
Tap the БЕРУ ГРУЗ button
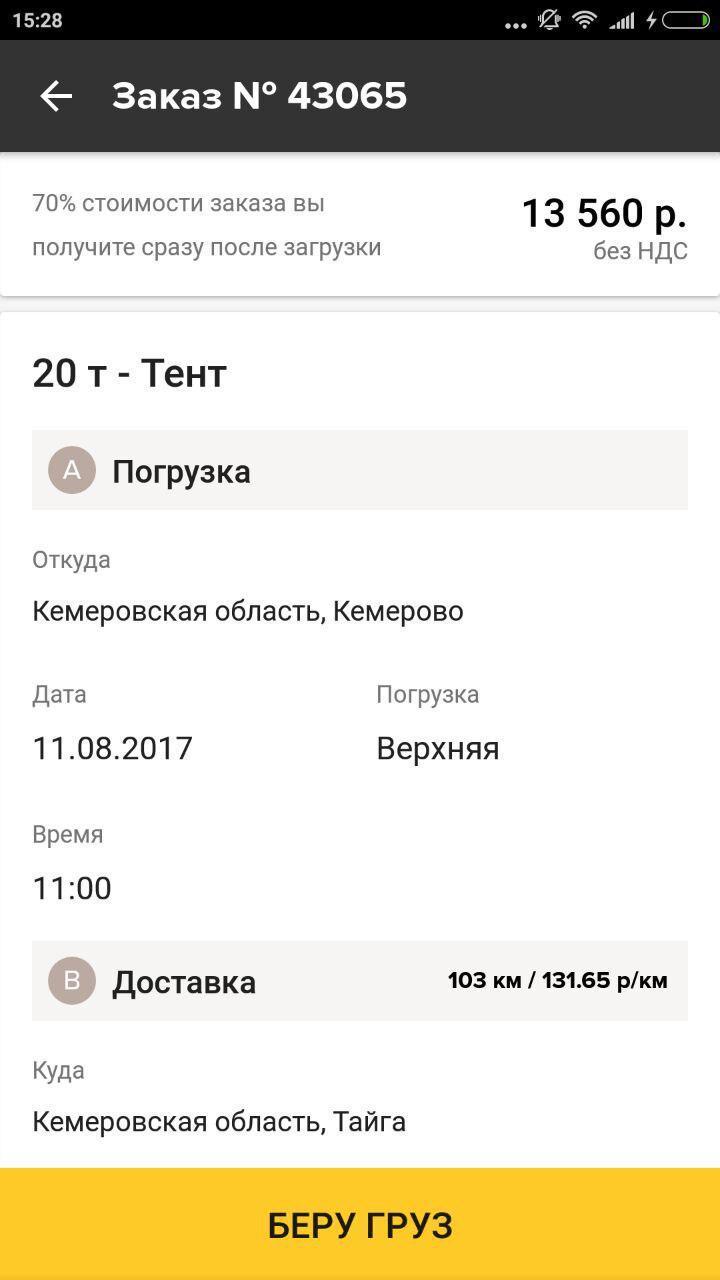pyautogui.click(x=360, y=1225)
